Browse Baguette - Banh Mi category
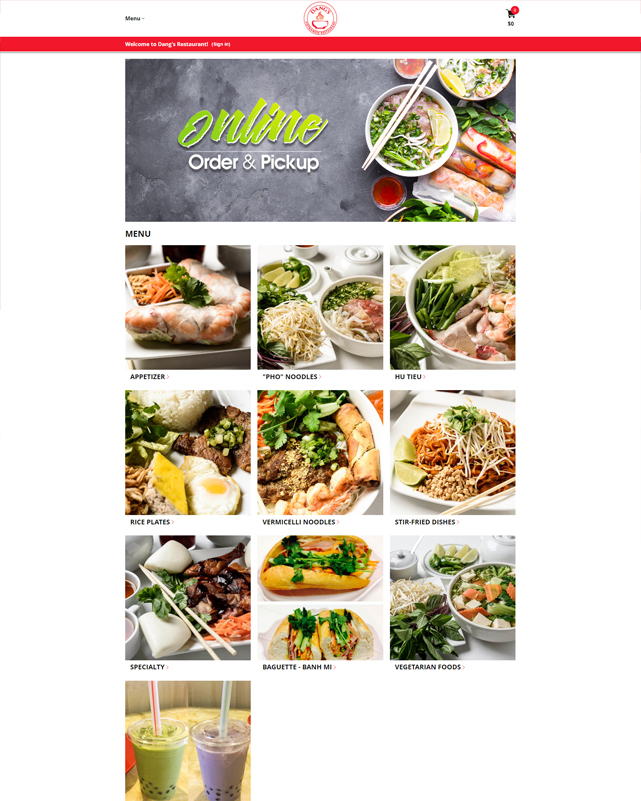The height and width of the screenshot is (801, 641). [319, 598]
